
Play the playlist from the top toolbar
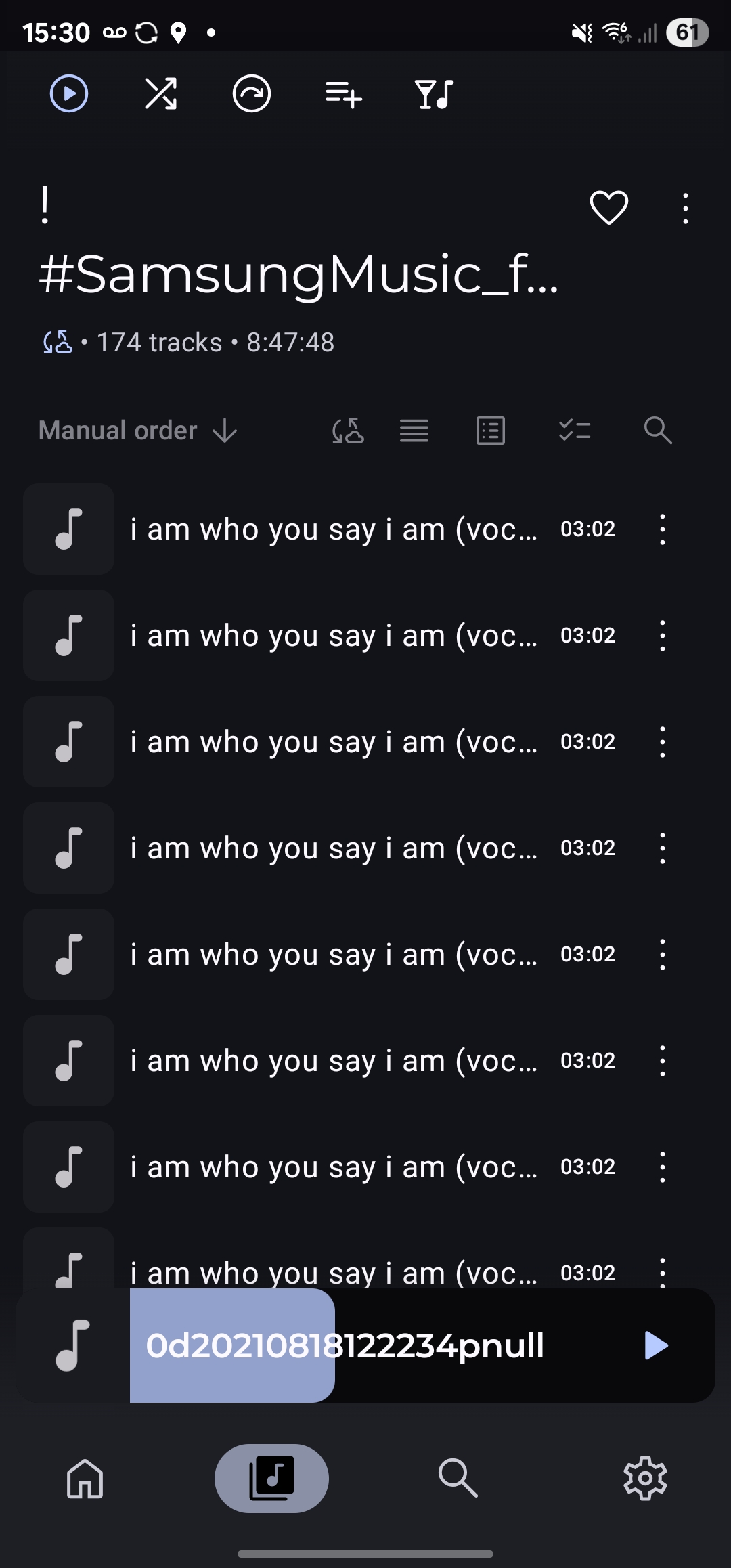[69, 93]
